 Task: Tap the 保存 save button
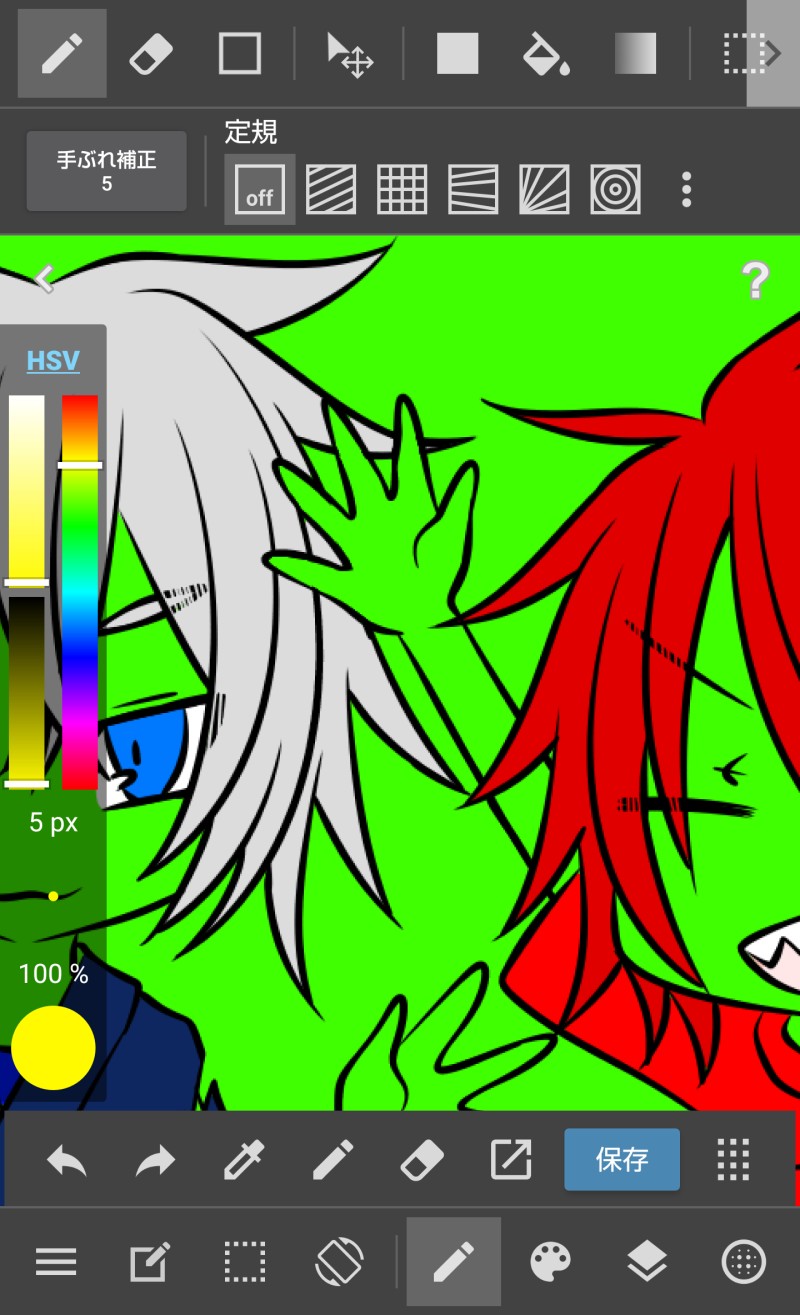(622, 1160)
